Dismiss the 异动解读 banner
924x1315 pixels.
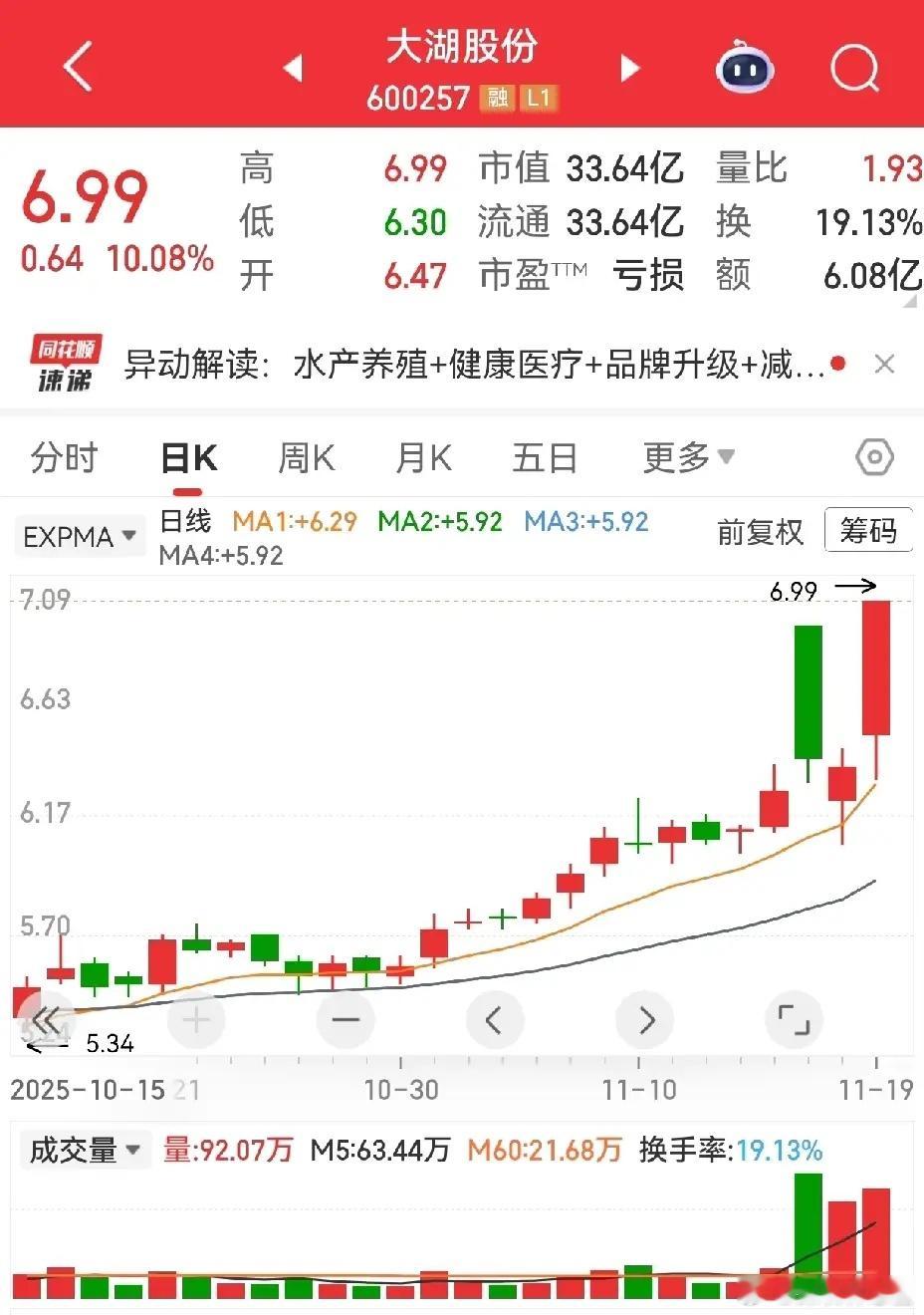pyautogui.click(x=884, y=365)
